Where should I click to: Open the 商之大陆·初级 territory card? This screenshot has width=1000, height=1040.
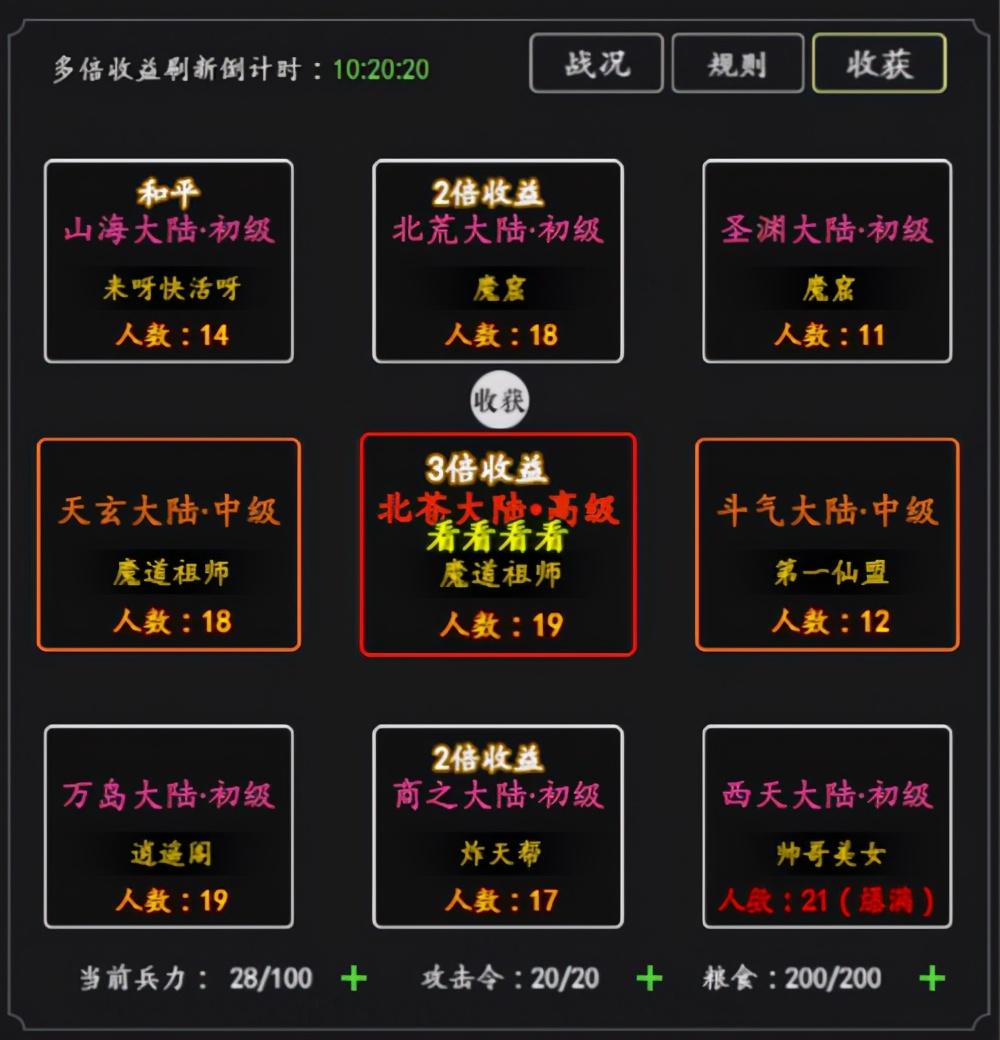[498, 827]
